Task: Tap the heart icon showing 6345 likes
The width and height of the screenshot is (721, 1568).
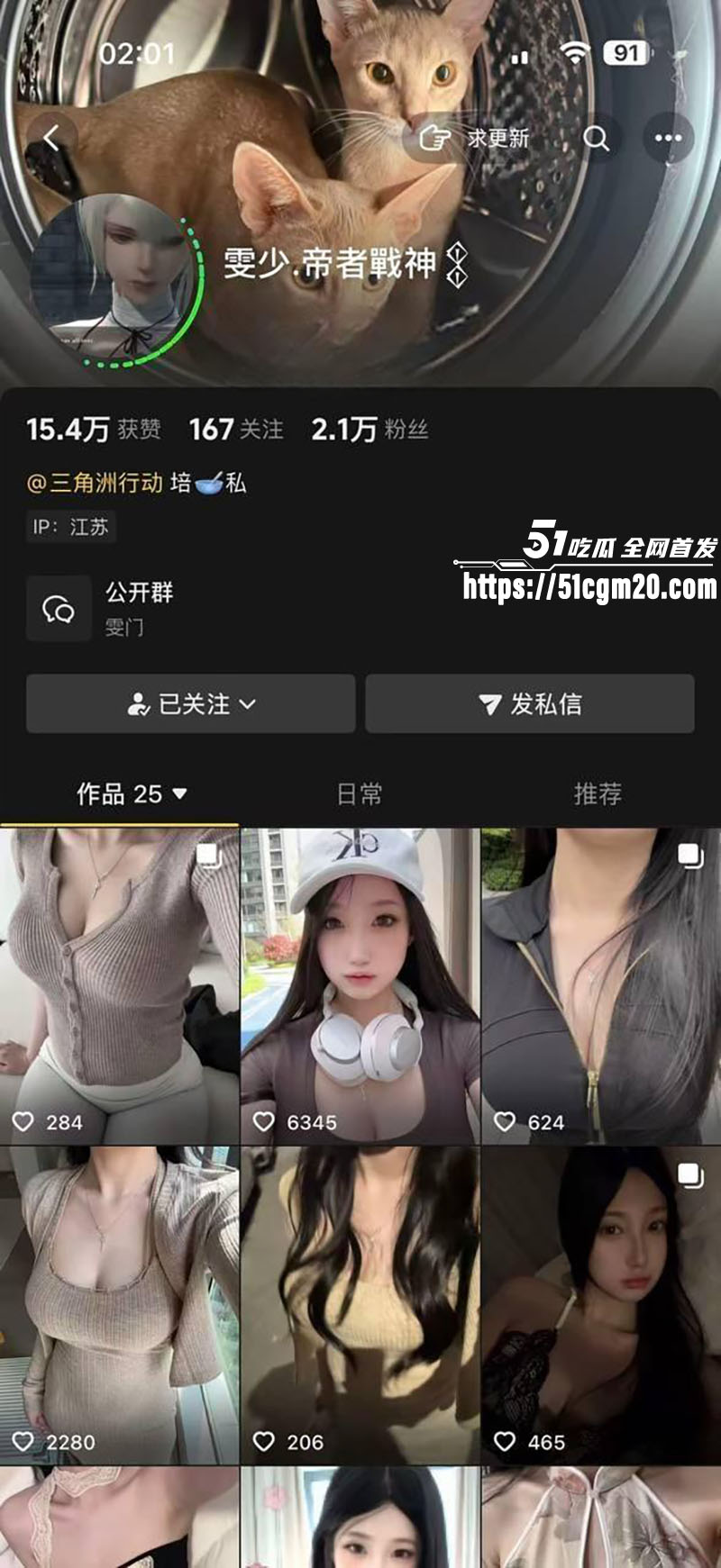Action: click(x=264, y=1122)
